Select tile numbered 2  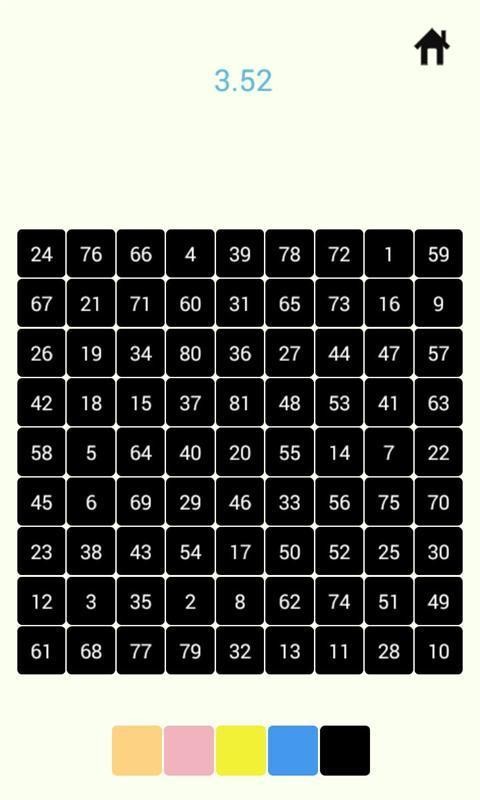[x=190, y=601]
